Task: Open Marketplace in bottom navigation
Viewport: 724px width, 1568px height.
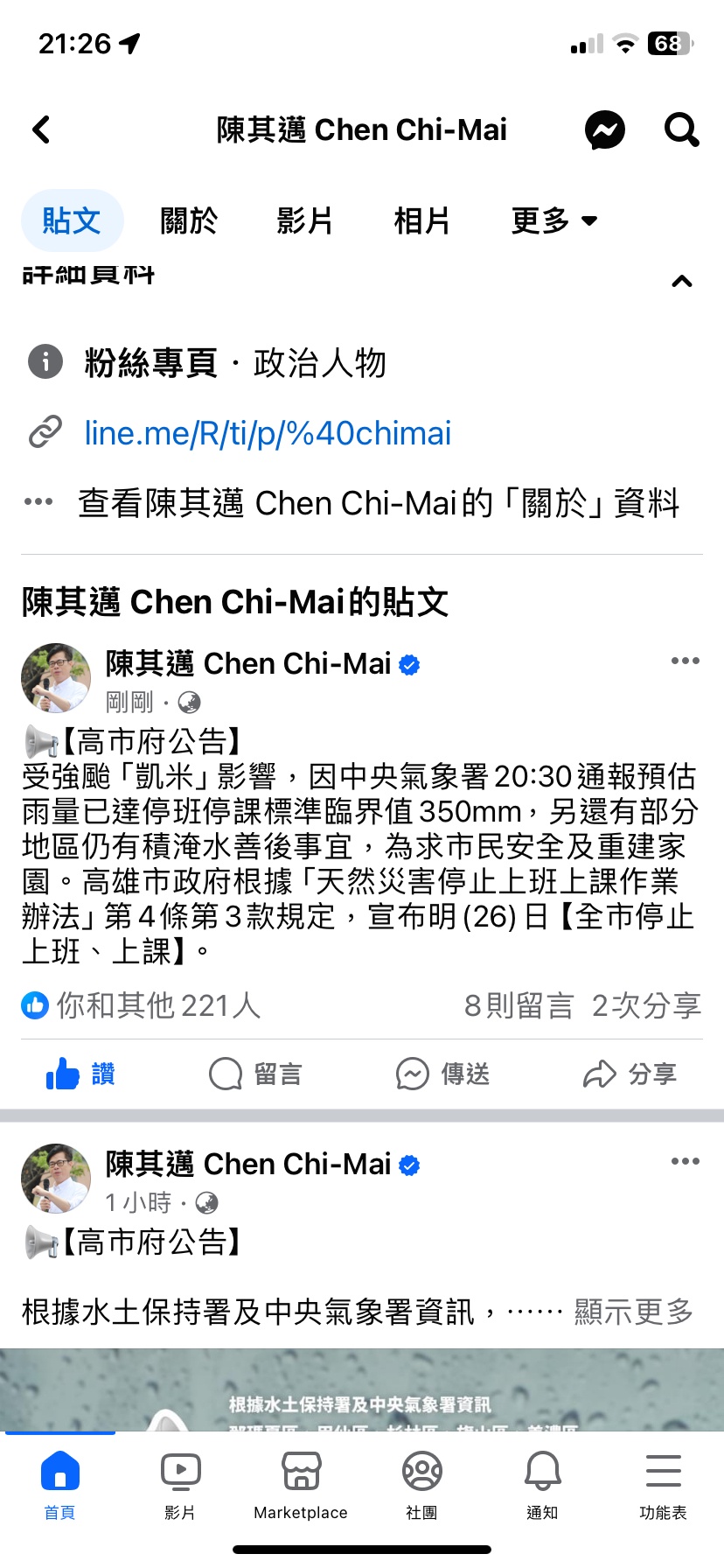Action: (301, 1486)
